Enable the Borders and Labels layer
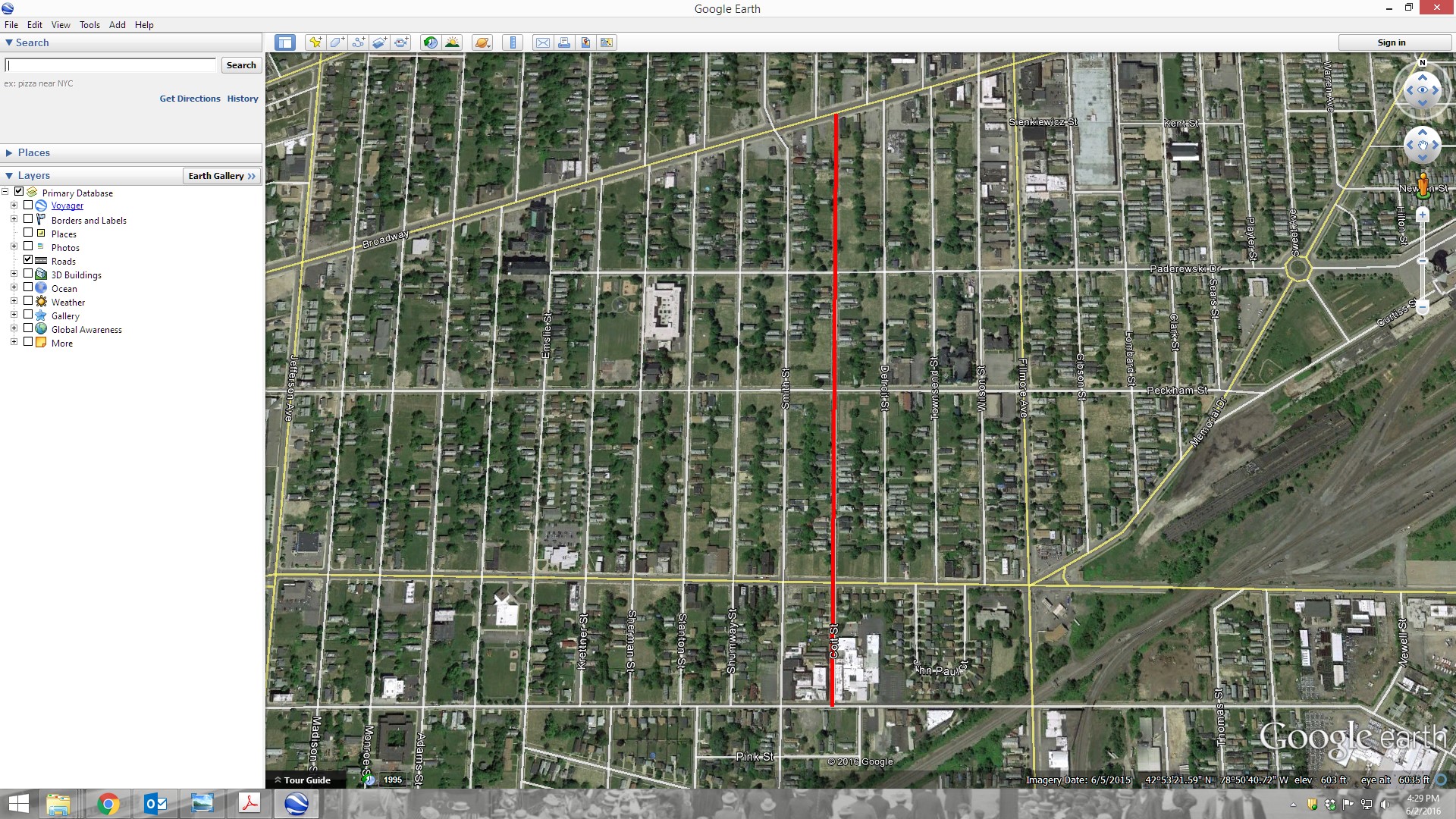The image size is (1456, 819). (x=28, y=219)
